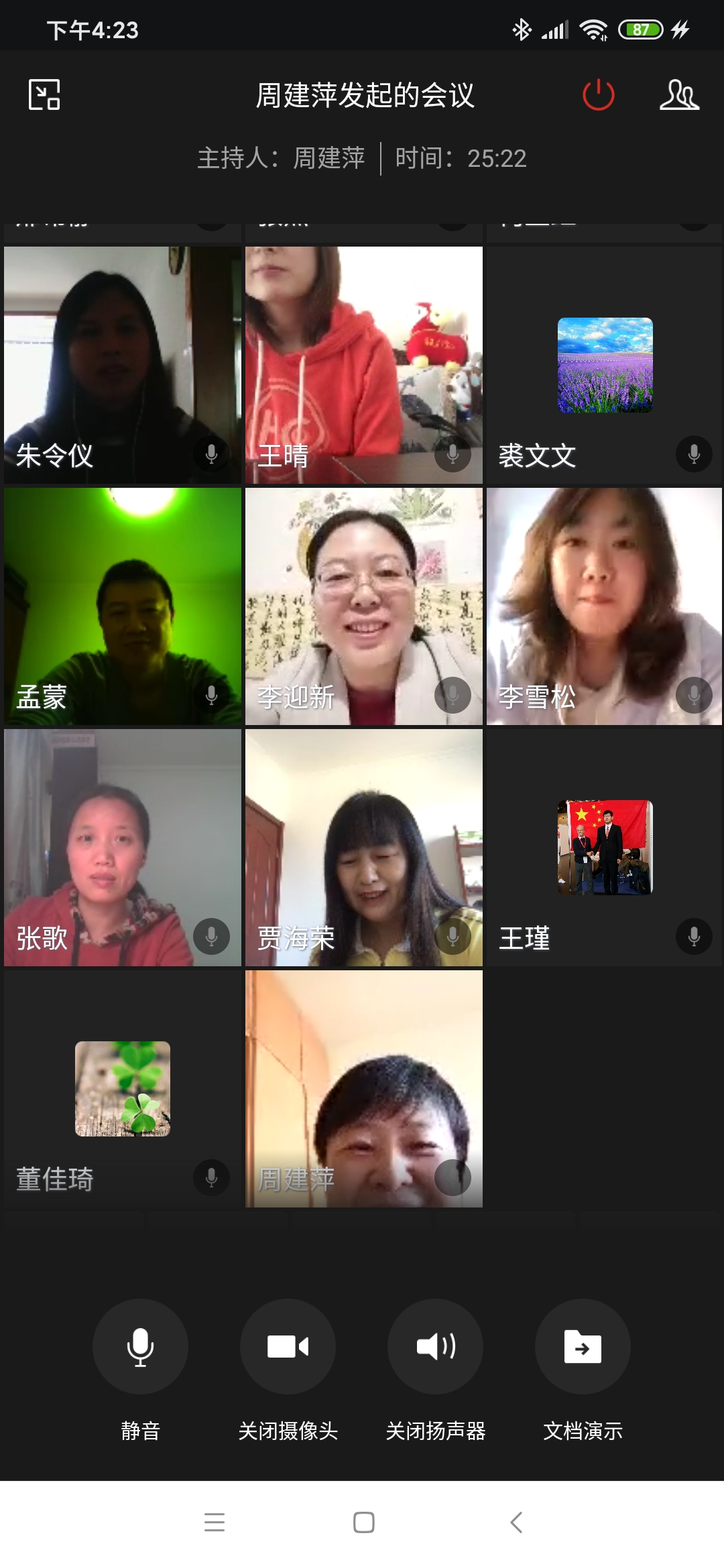View 孟蒙's video tile
Viewport: 724px width, 1568px height.
[x=123, y=606]
